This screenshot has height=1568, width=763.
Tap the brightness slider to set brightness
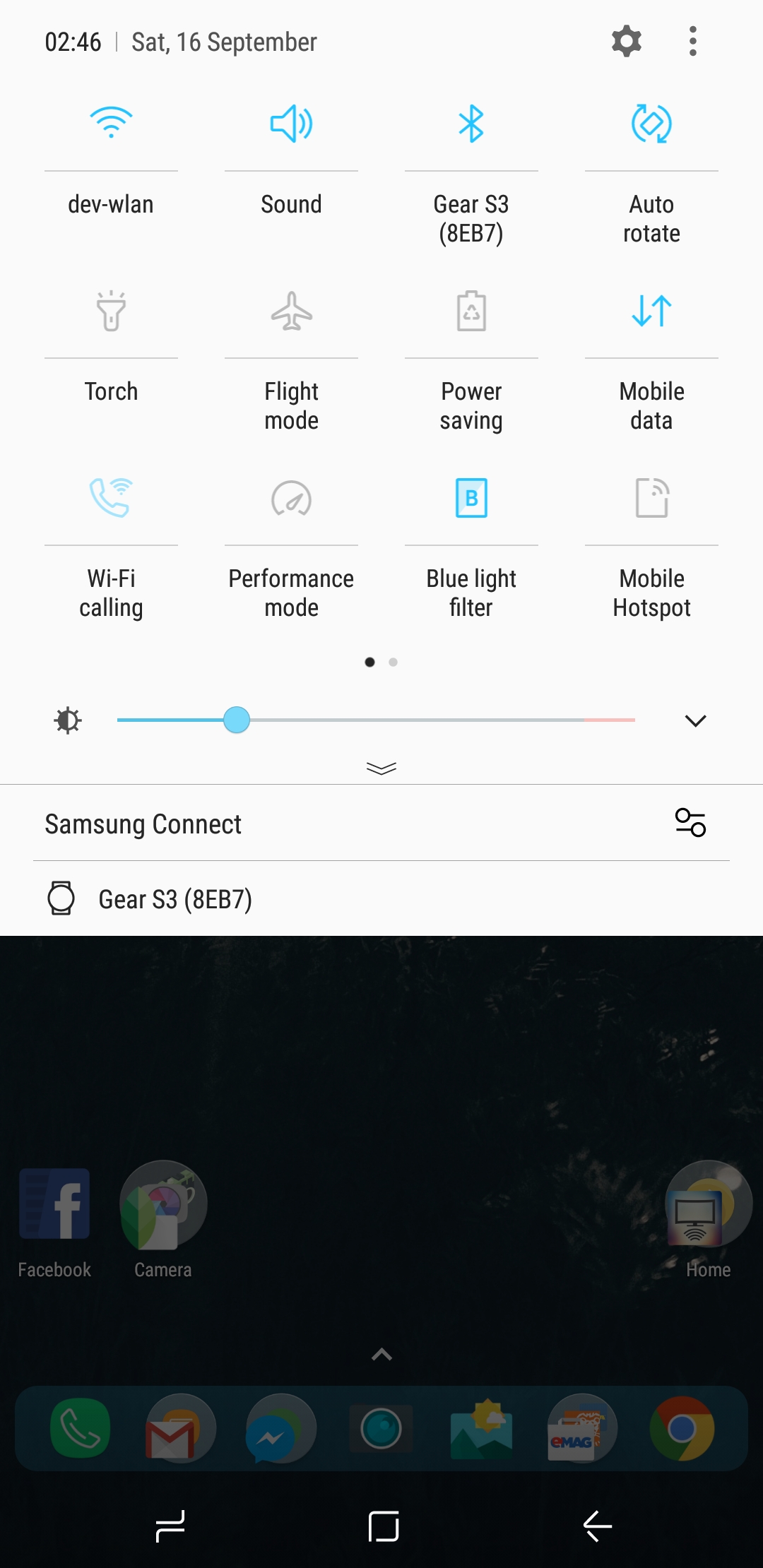click(376, 720)
